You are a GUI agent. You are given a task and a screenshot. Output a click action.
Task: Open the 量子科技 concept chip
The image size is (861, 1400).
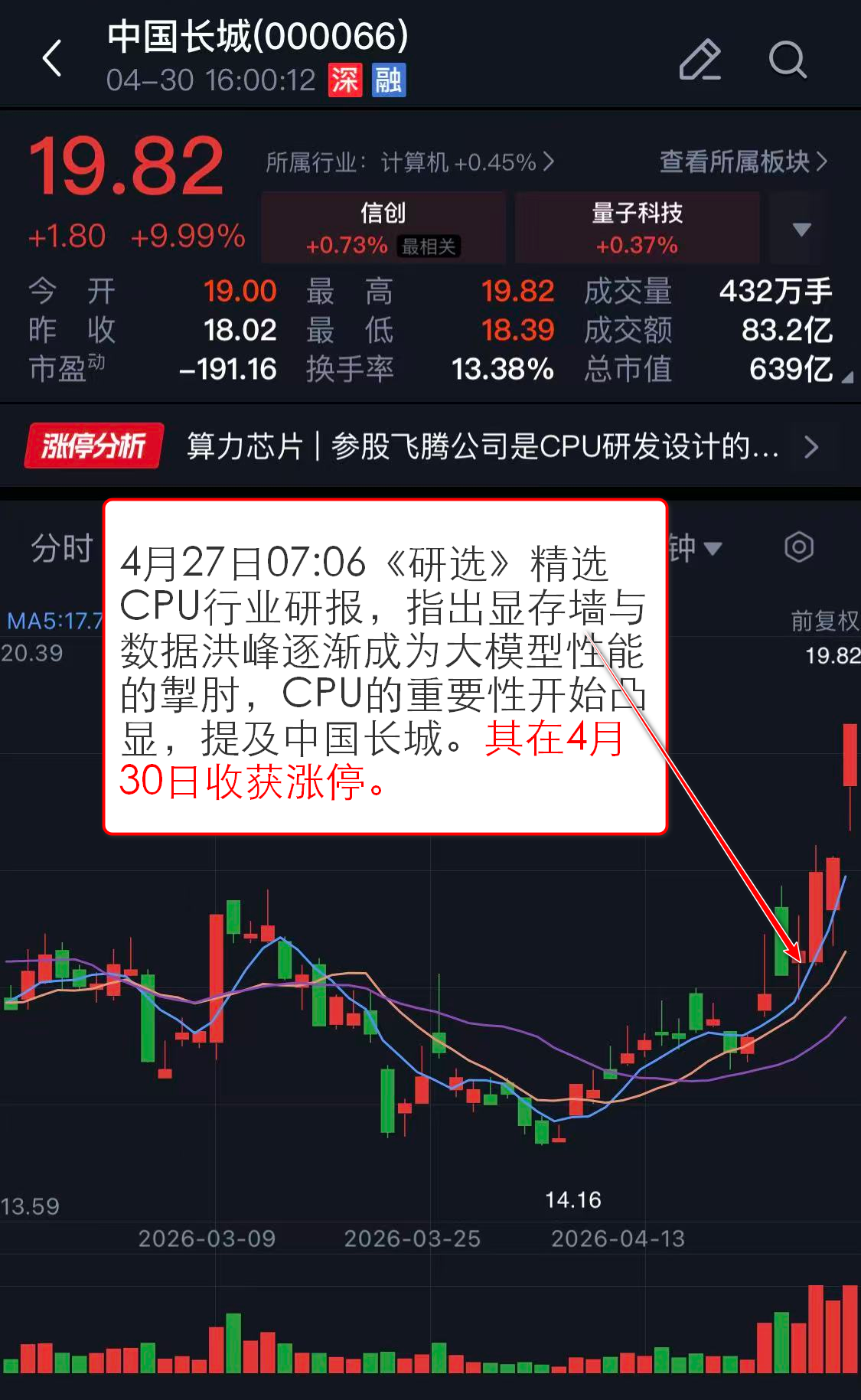pos(637,228)
